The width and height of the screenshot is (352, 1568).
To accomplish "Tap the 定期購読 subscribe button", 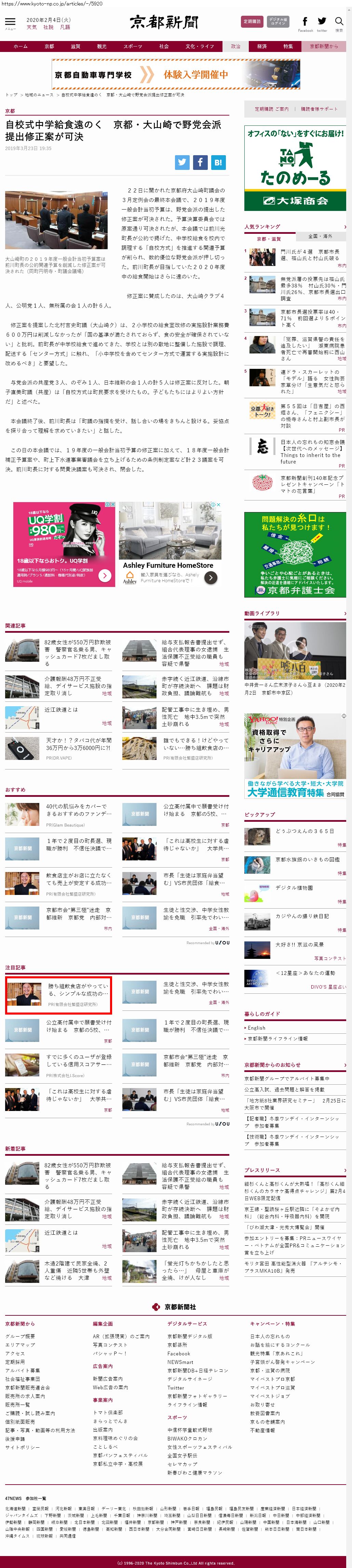I will (x=252, y=21).
